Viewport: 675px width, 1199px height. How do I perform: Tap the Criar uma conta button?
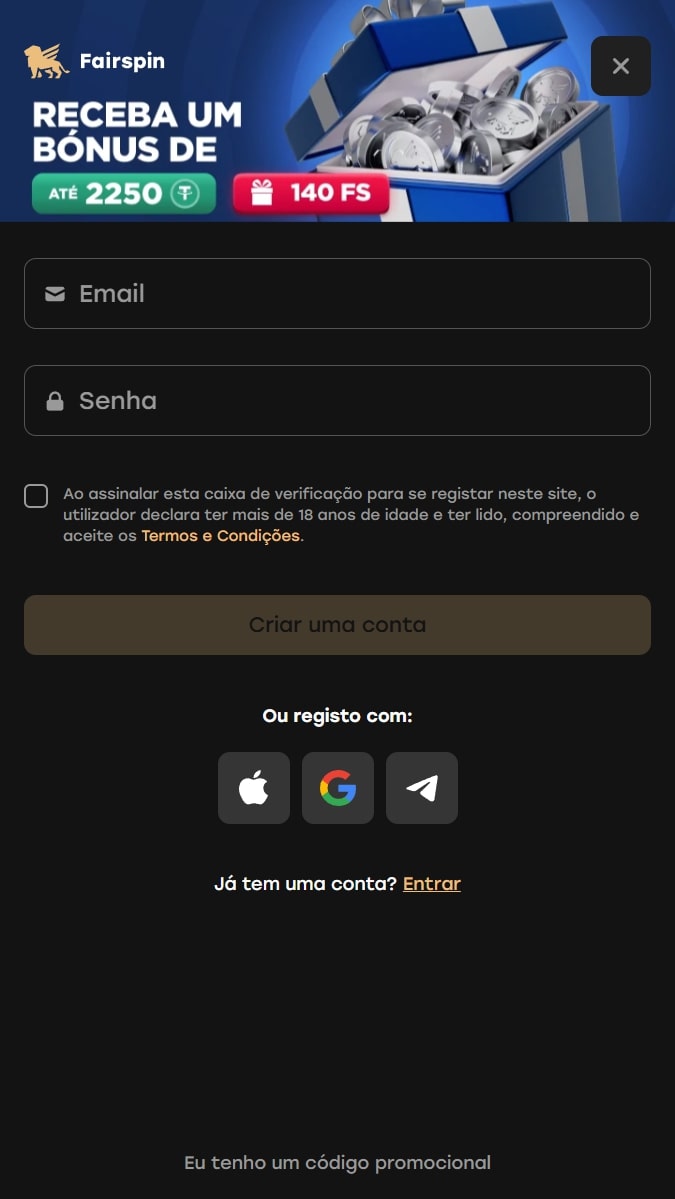pos(337,625)
